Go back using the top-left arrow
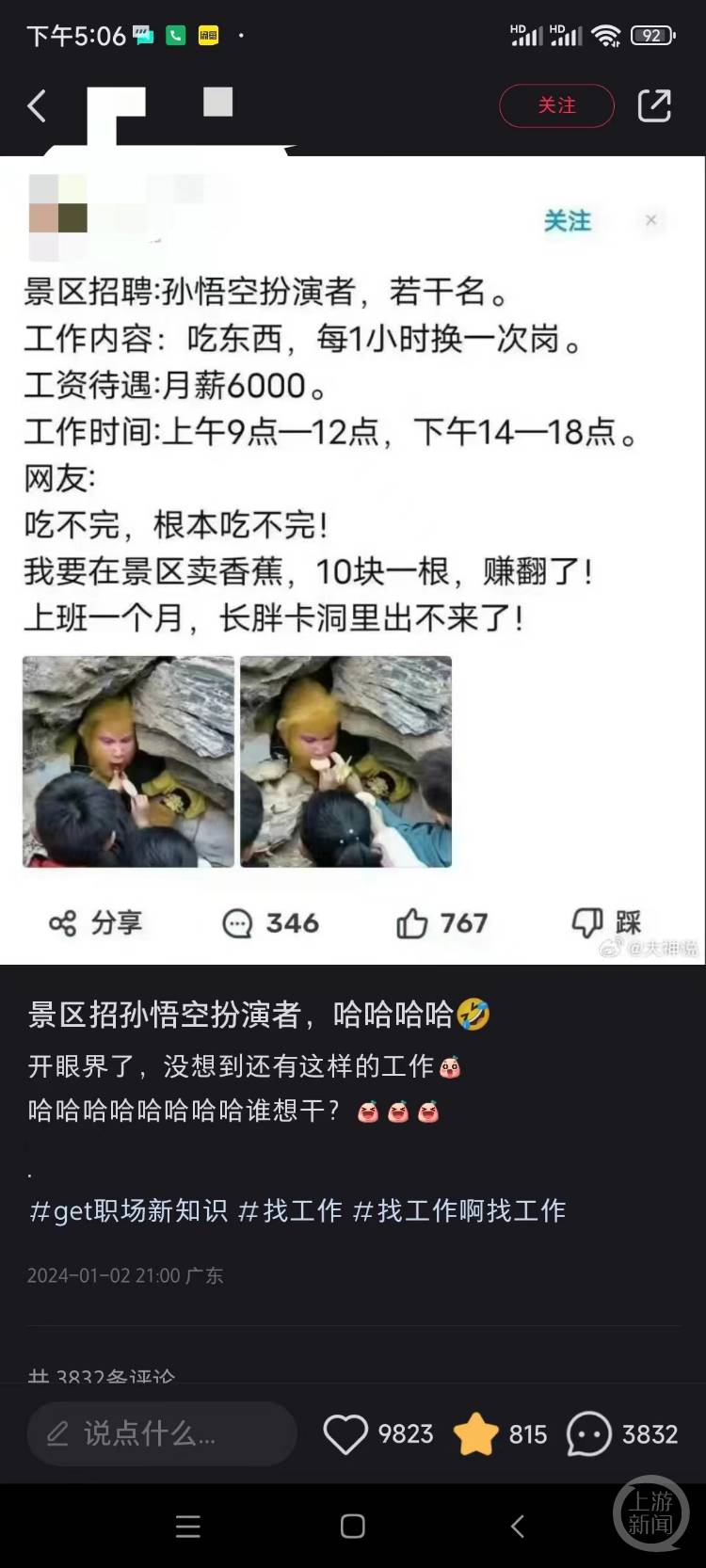The width and height of the screenshot is (706, 1568). coord(37,105)
